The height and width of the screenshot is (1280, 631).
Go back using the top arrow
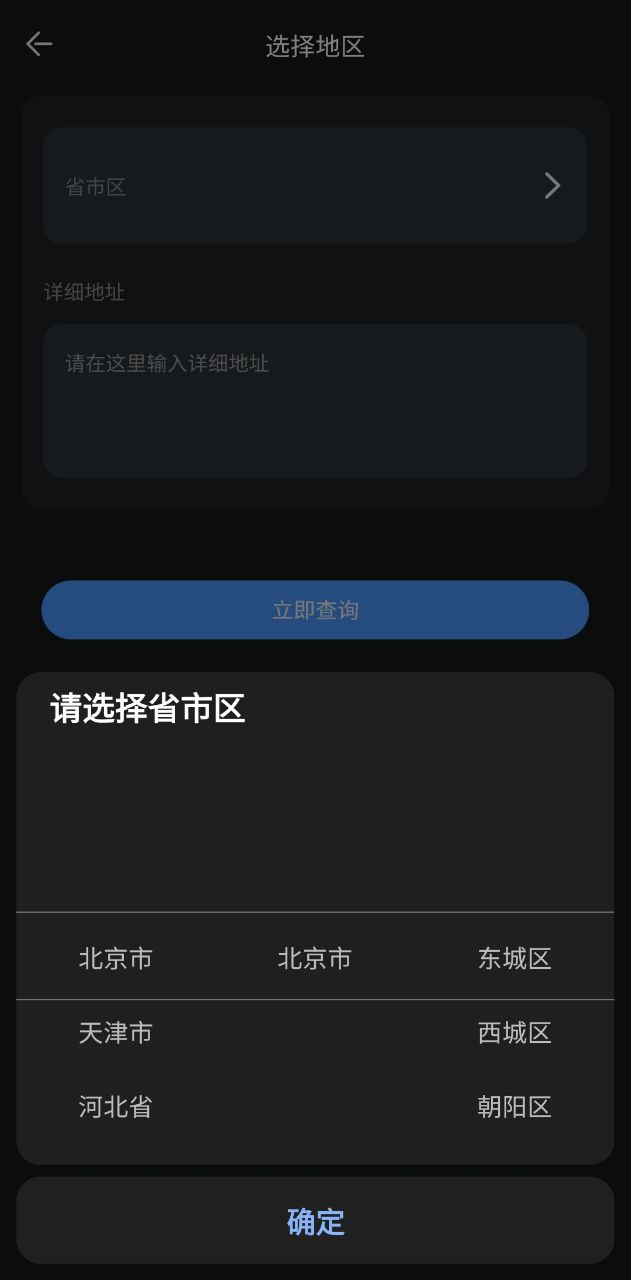click(39, 44)
